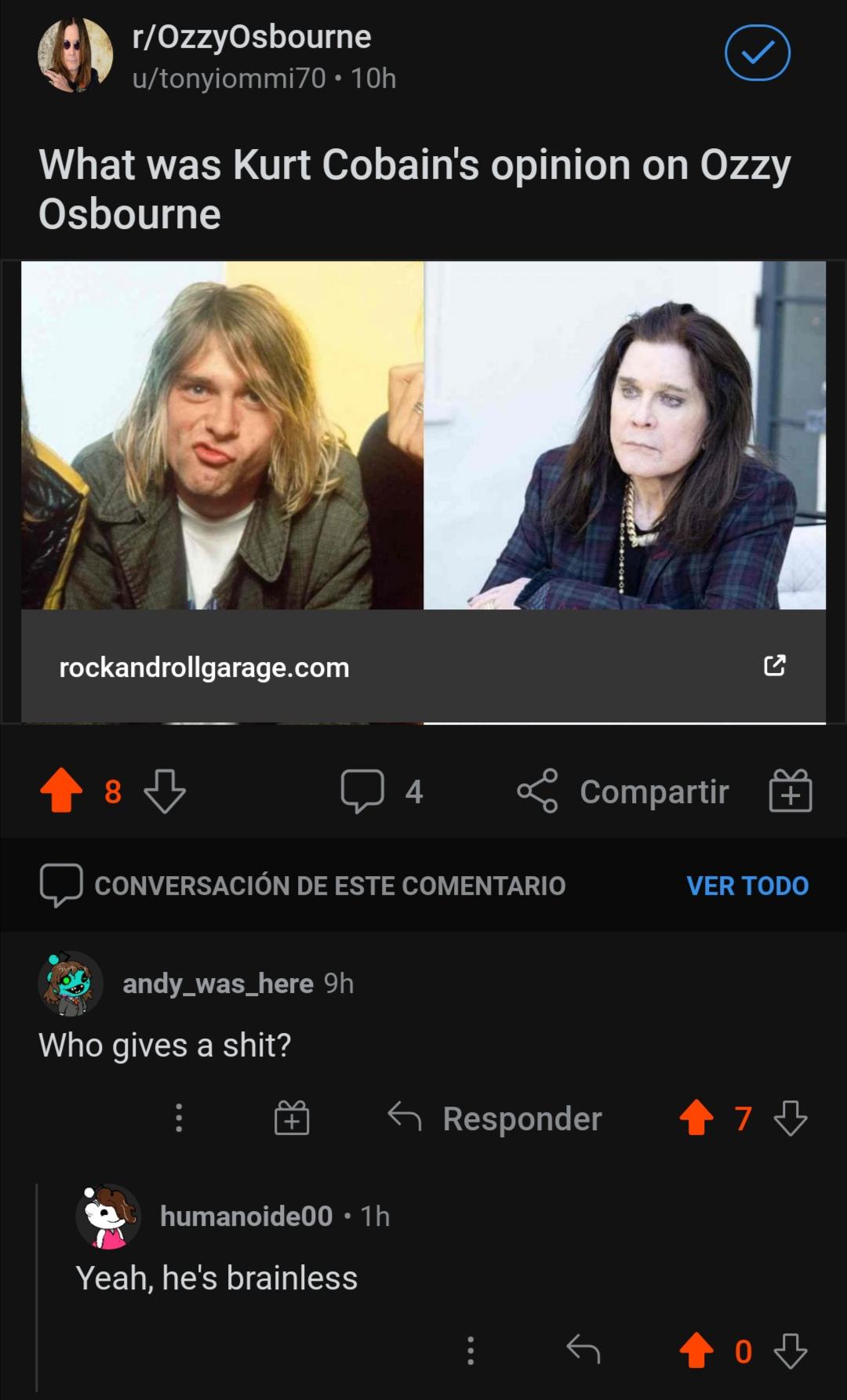Give an award to the post

point(790,792)
